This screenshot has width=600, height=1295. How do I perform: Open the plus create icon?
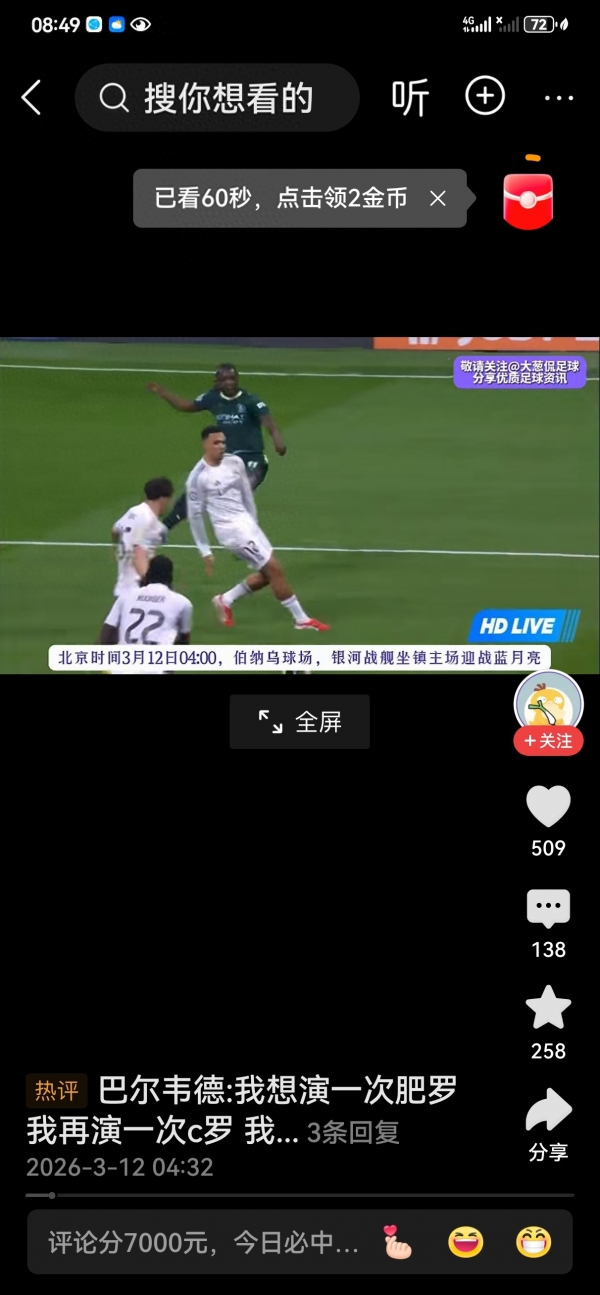point(485,97)
